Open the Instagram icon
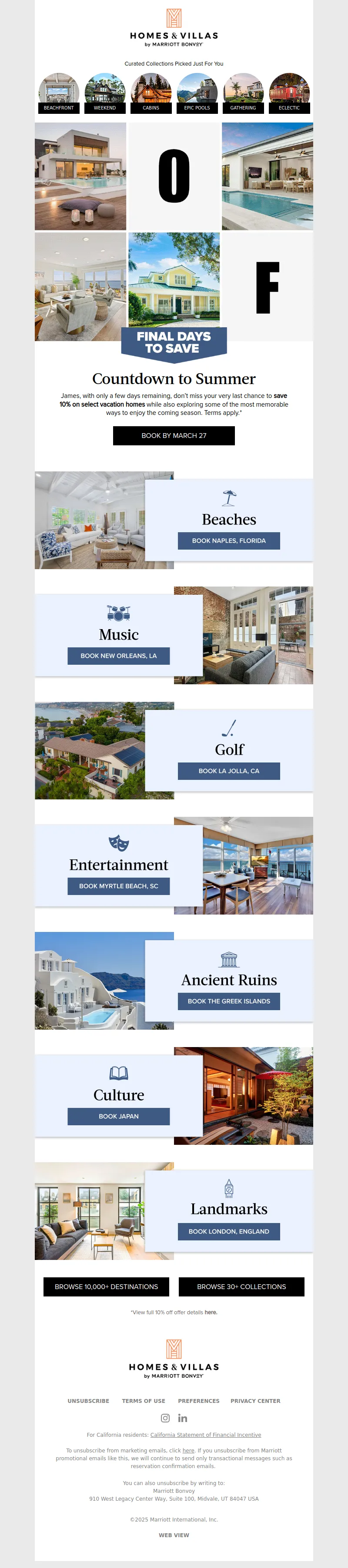Image resolution: width=348 pixels, height=1568 pixels. click(165, 1418)
